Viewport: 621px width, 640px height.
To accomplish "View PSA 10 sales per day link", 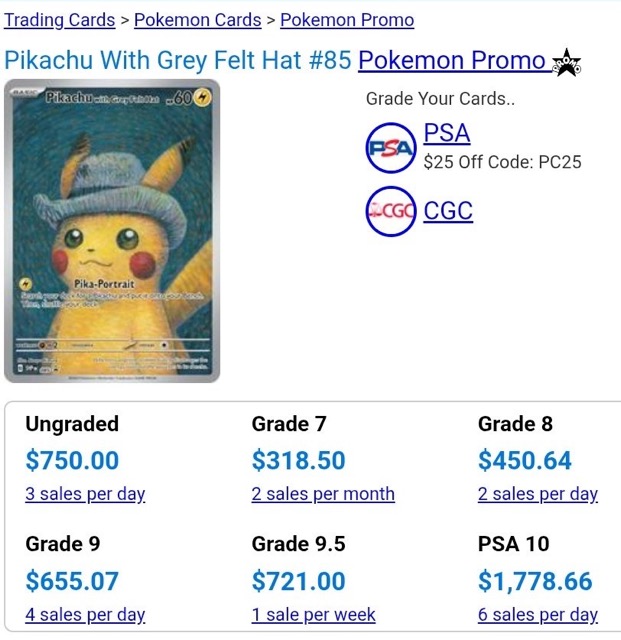I will (537, 615).
